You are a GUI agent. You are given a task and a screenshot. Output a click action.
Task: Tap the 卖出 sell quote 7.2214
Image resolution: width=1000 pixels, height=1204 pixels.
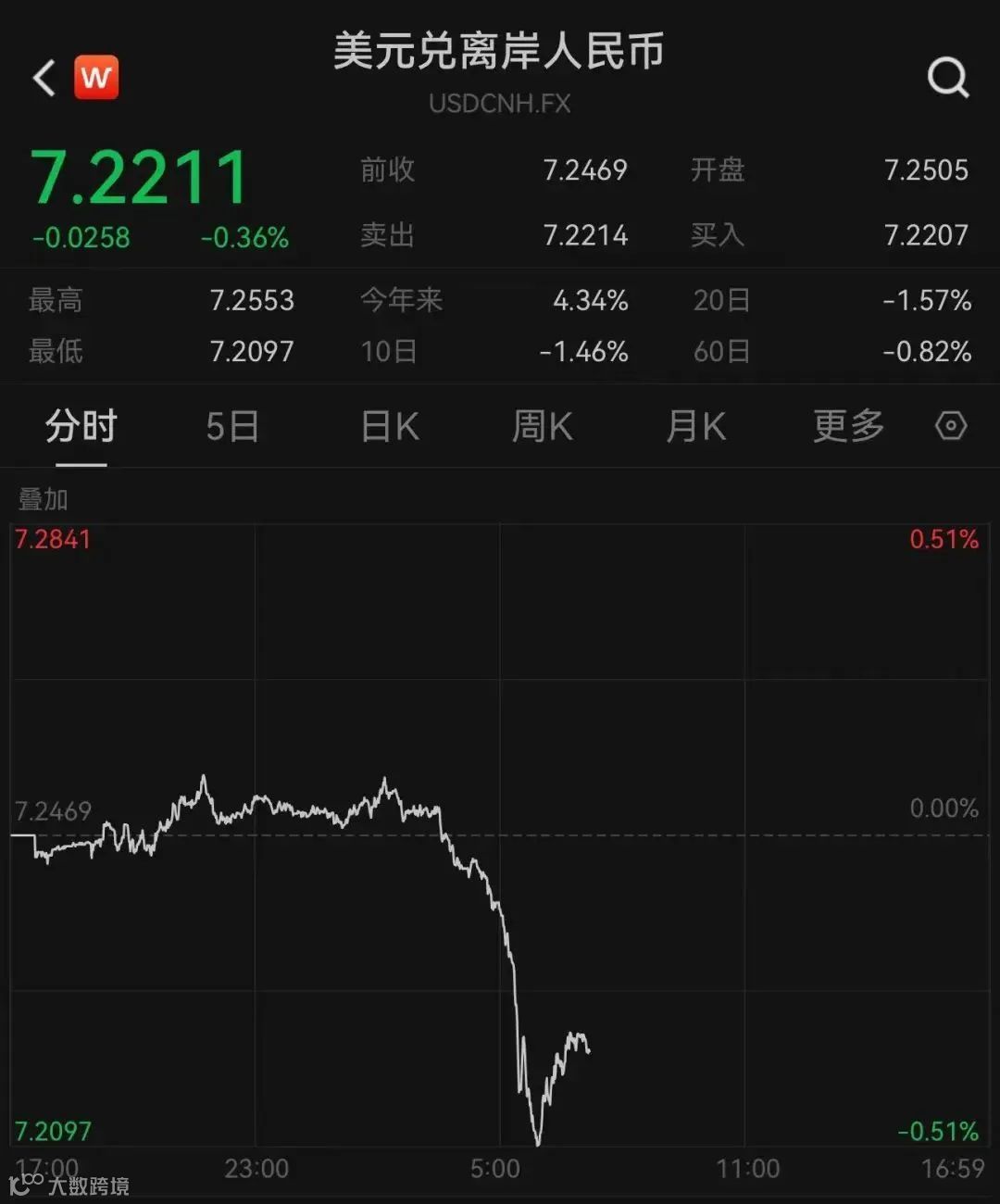pos(585,235)
